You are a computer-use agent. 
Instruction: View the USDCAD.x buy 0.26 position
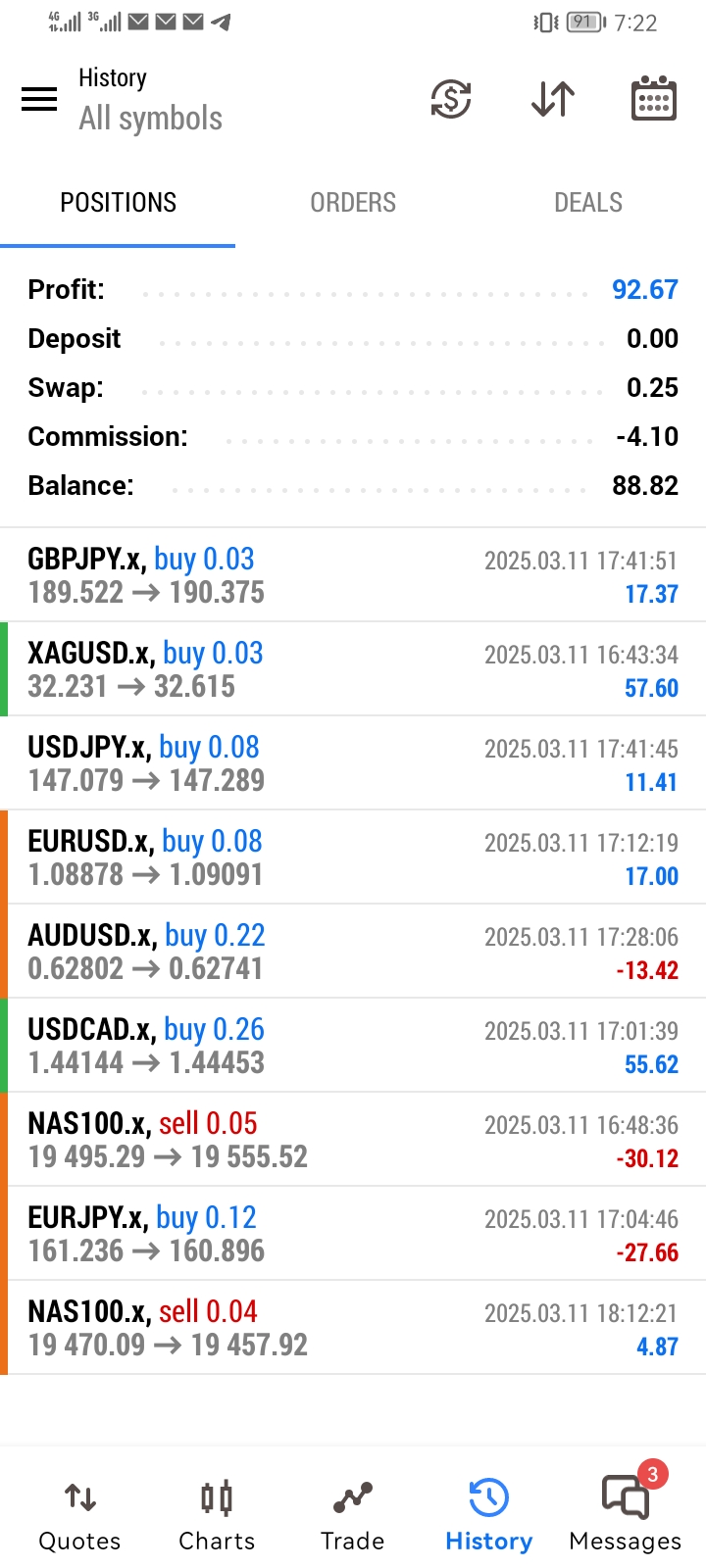point(353,1046)
